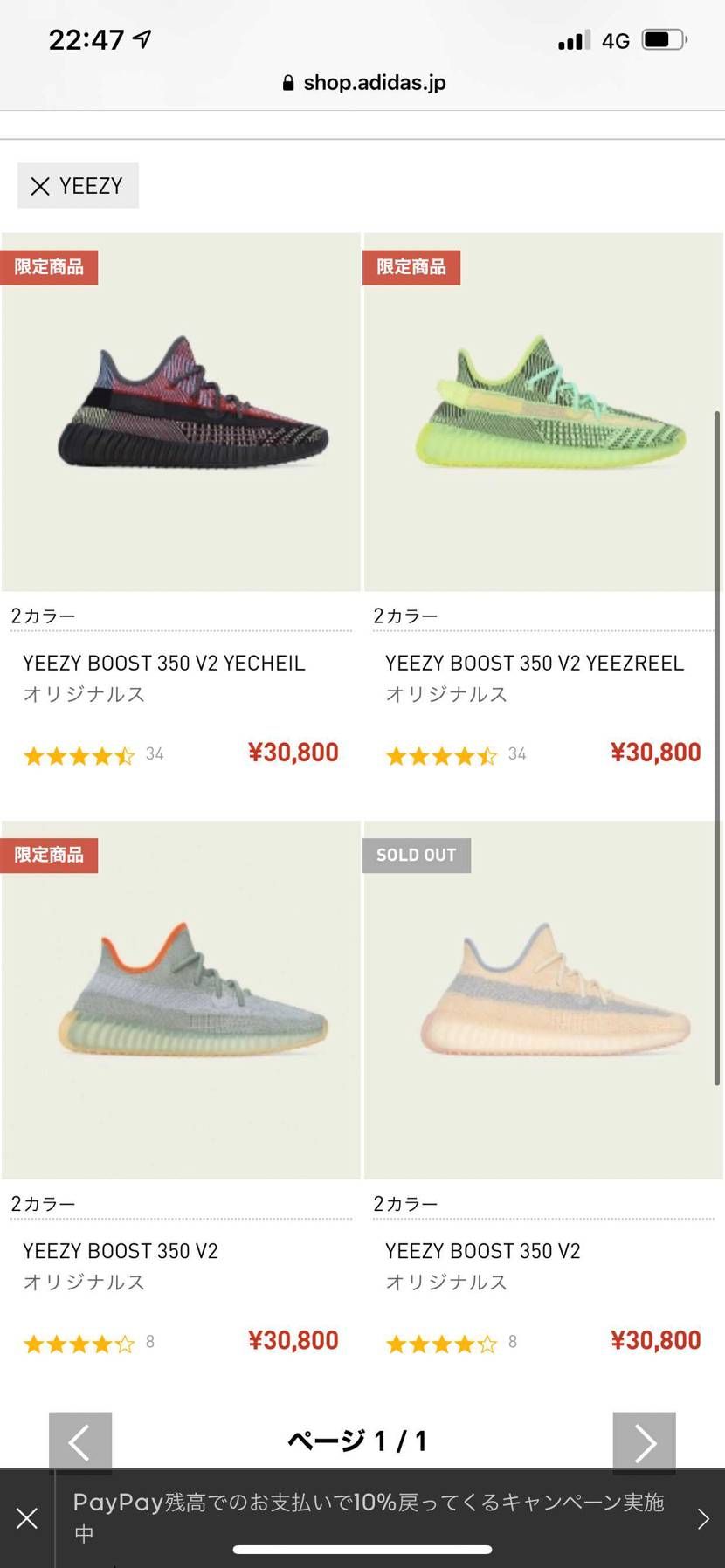Image resolution: width=725 pixels, height=1568 pixels.
Task: Tap the shop.adidas.jp address bar
Action: (x=363, y=83)
